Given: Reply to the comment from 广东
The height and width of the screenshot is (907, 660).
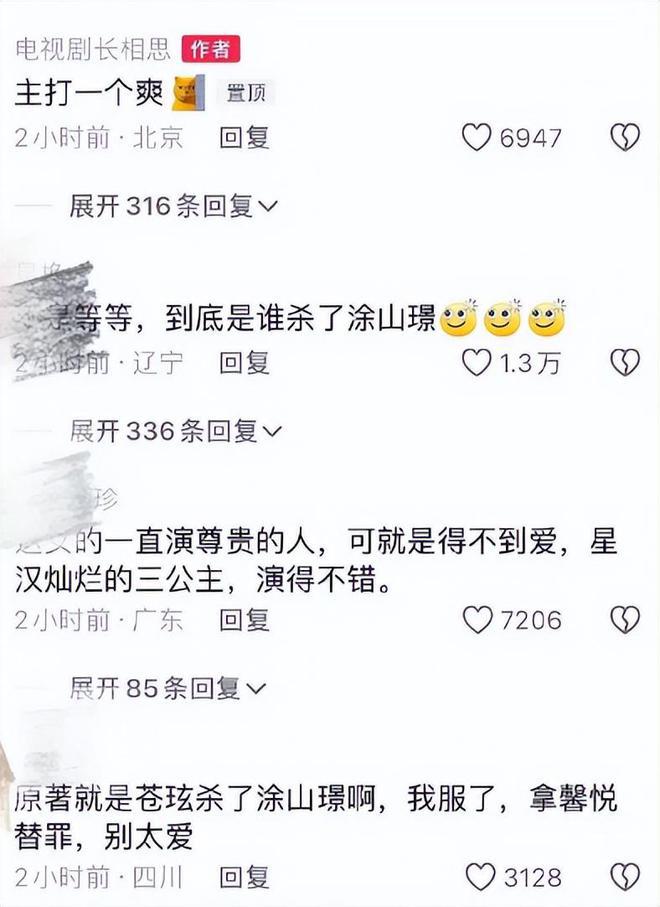Looking at the screenshot, I should pyautogui.click(x=244, y=620).
